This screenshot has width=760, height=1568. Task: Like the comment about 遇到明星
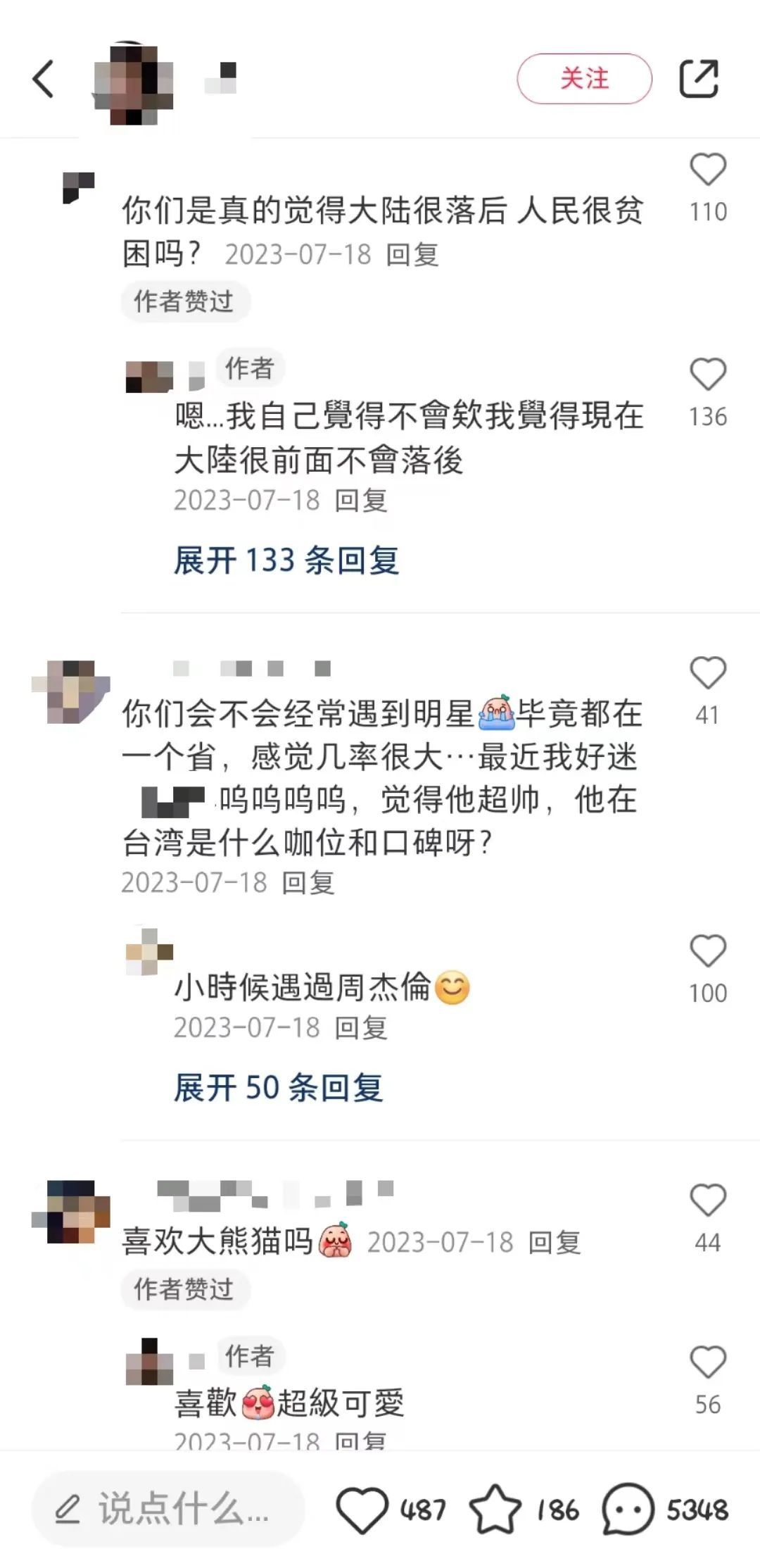(x=707, y=673)
